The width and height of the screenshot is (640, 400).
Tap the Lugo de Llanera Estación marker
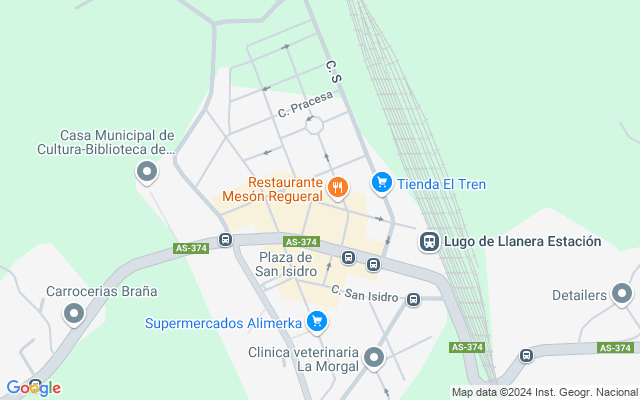point(429,241)
